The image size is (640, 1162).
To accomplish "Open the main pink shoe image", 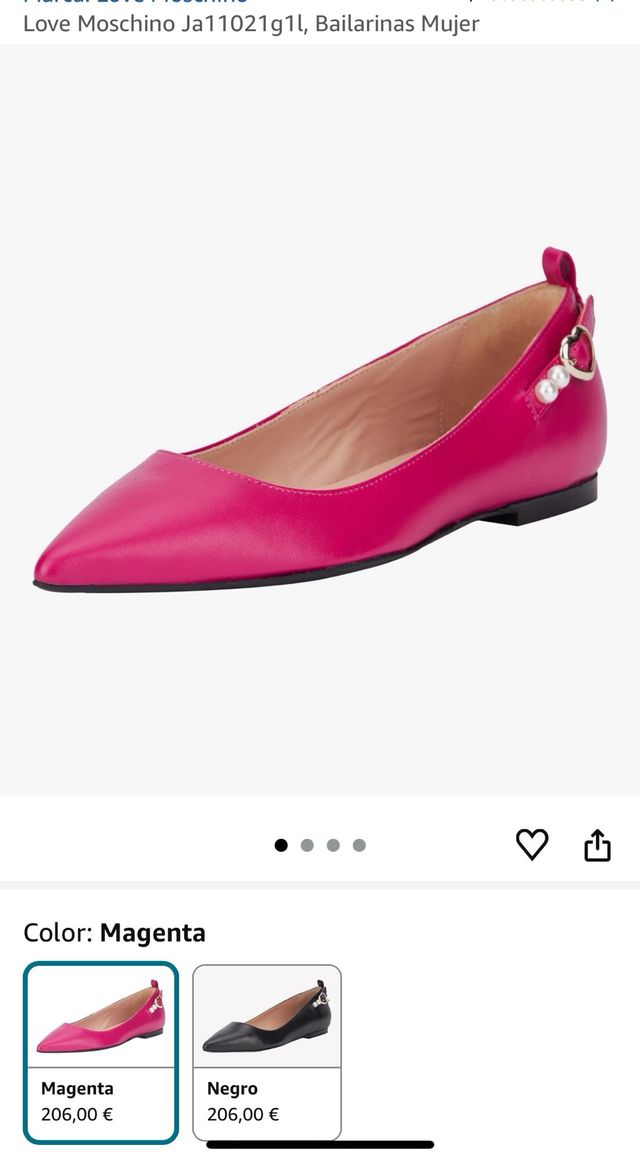I will 320,420.
